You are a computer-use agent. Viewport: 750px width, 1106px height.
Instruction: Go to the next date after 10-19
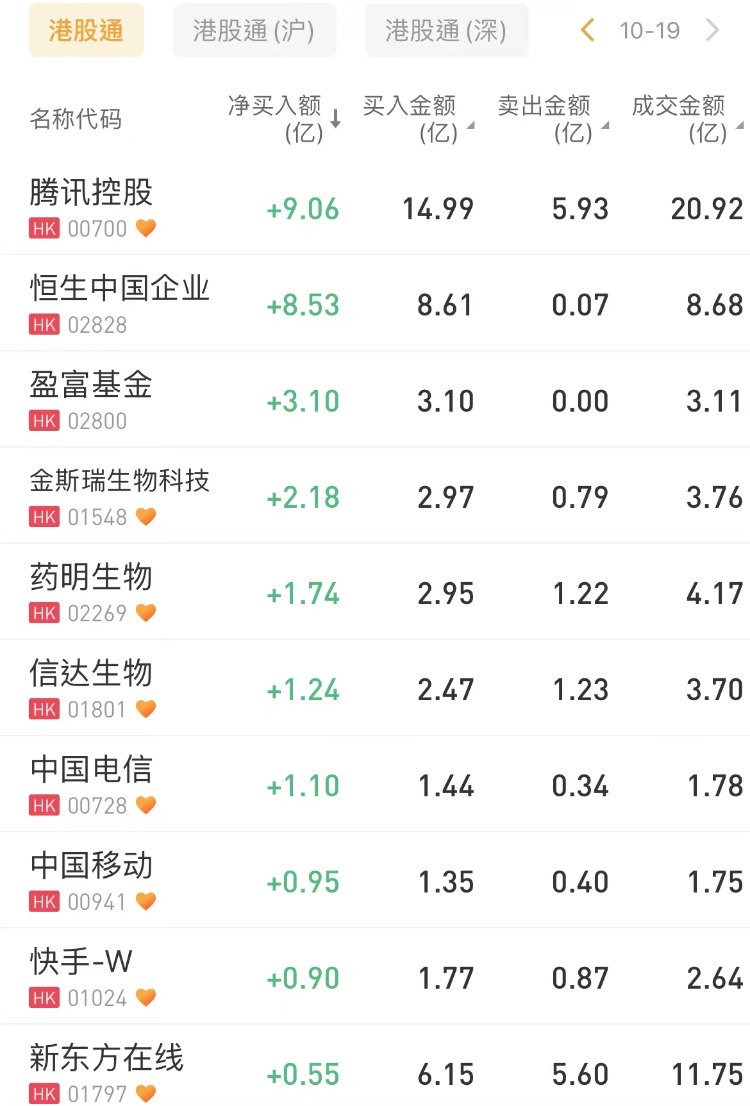(x=713, y=31)
